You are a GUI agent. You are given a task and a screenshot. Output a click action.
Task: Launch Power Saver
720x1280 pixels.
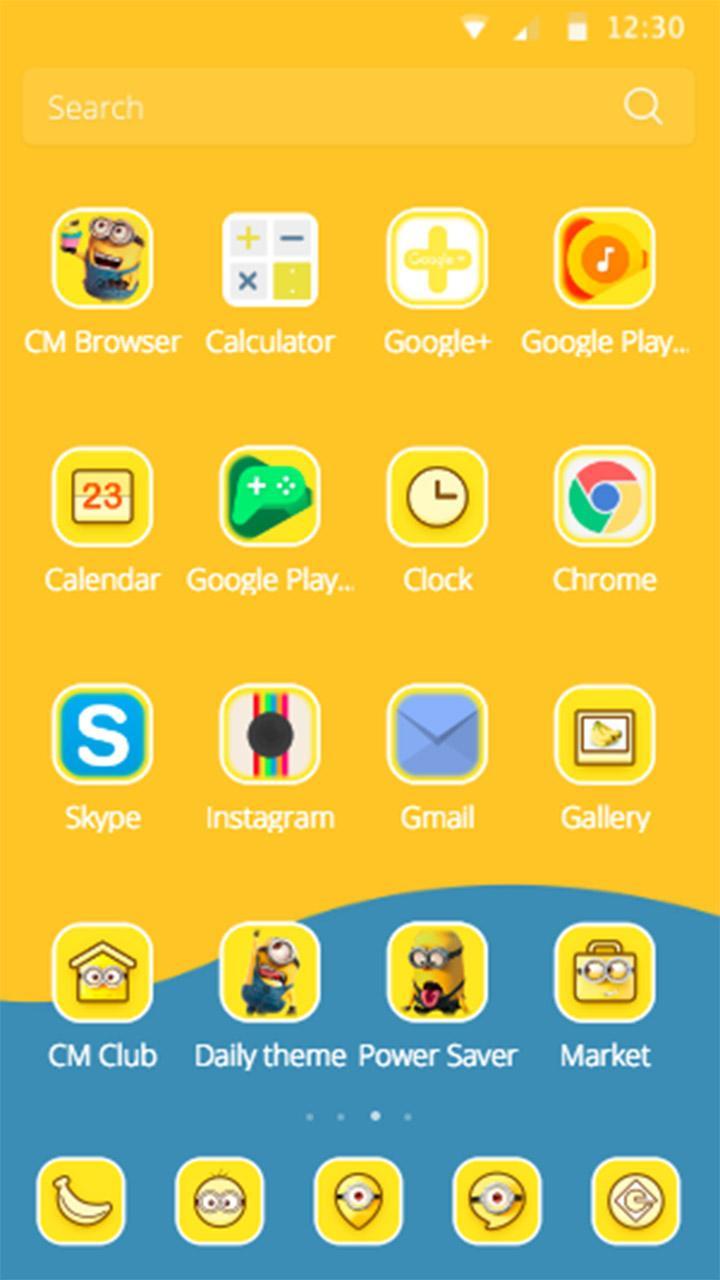tap(437, 973)
